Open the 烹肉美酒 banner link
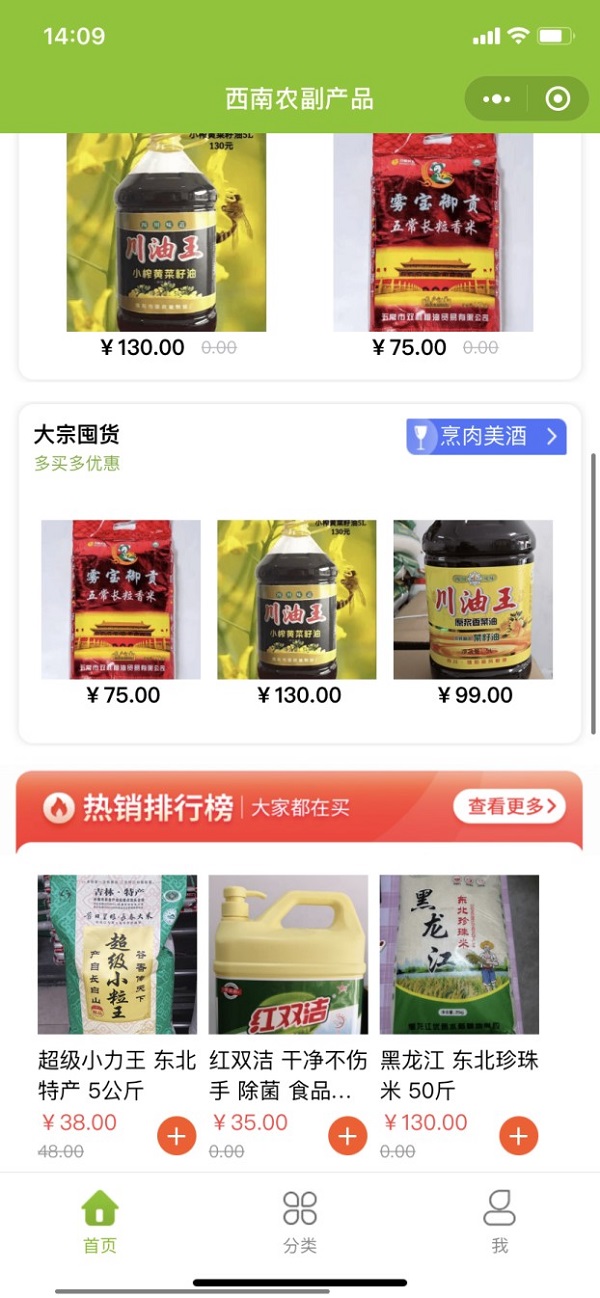 [x=486, y=436]
